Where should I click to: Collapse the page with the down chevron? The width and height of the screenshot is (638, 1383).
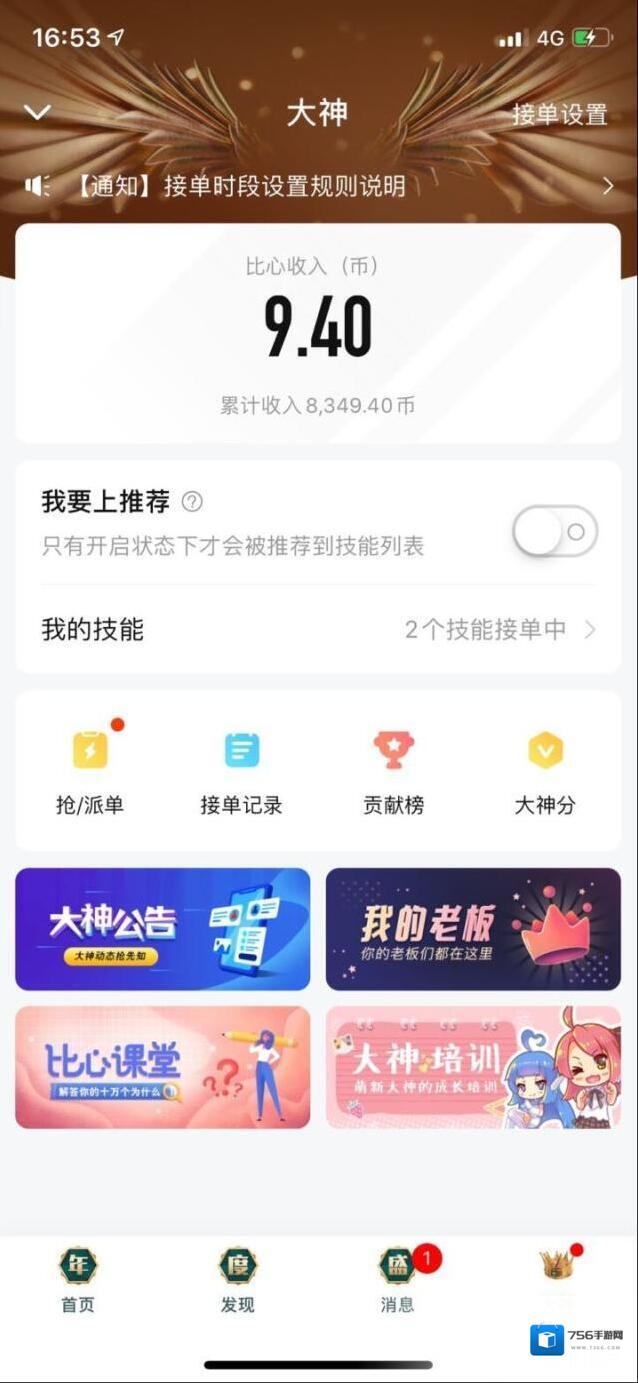tap(37, 112)
